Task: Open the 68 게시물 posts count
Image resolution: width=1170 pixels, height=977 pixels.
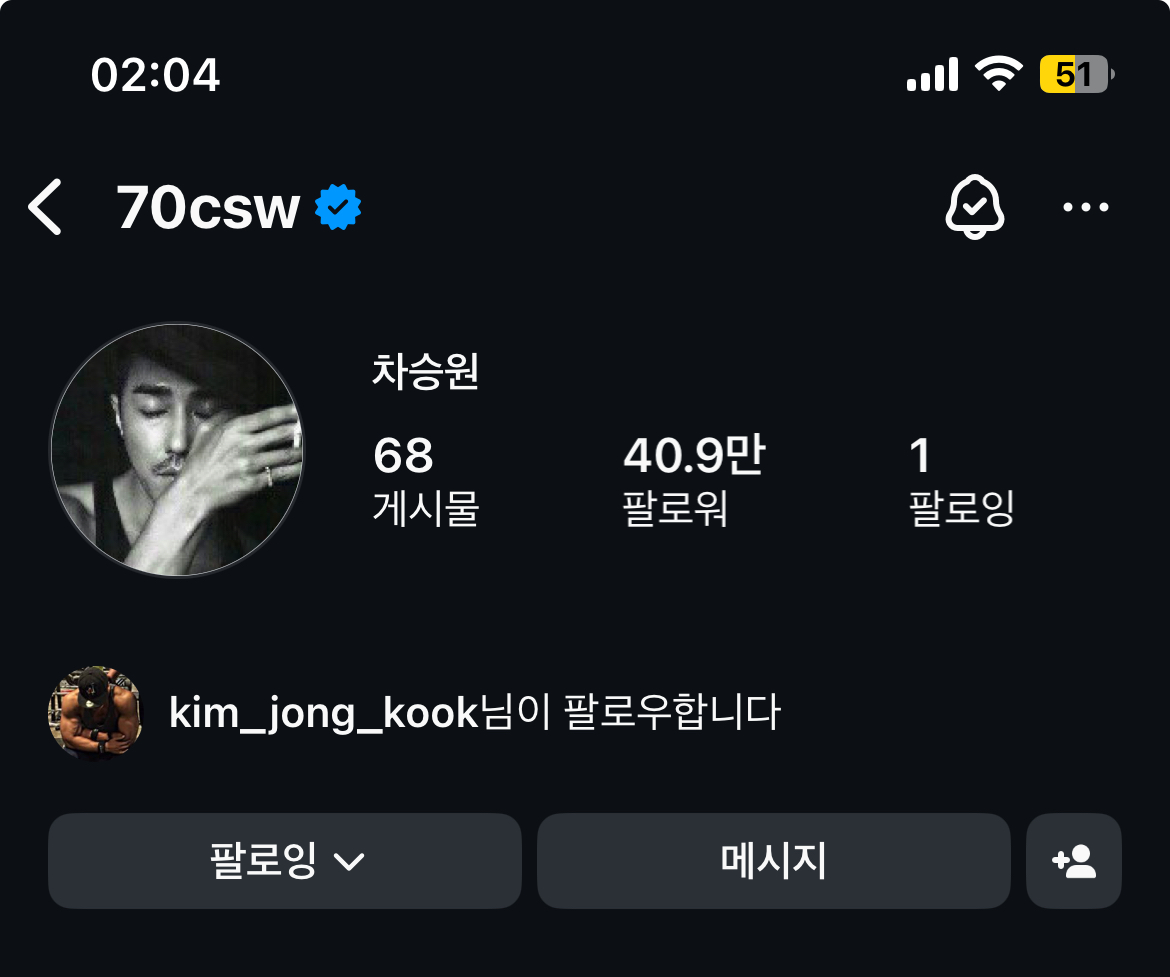Action: tap(426, 481)
